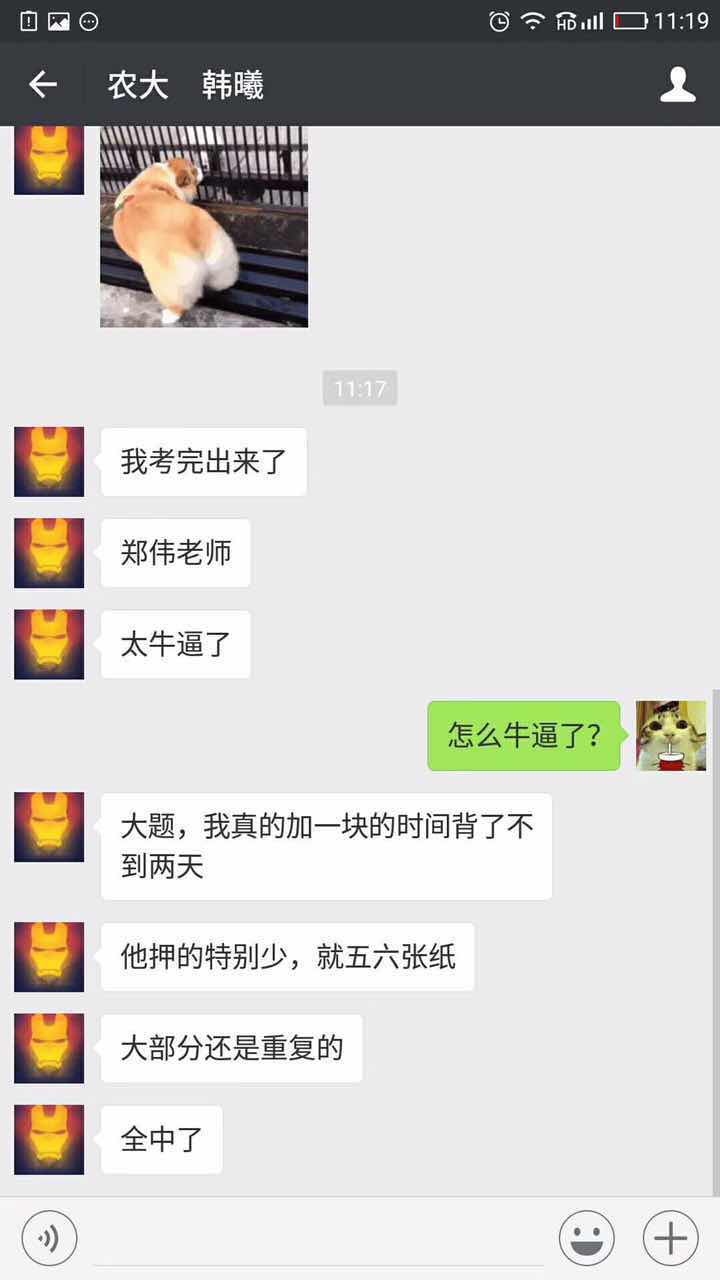Viewport: 720px width, 1280px height.
Task: Go back from the 农大 韩曦 chat
Action: tap(43, 85)
